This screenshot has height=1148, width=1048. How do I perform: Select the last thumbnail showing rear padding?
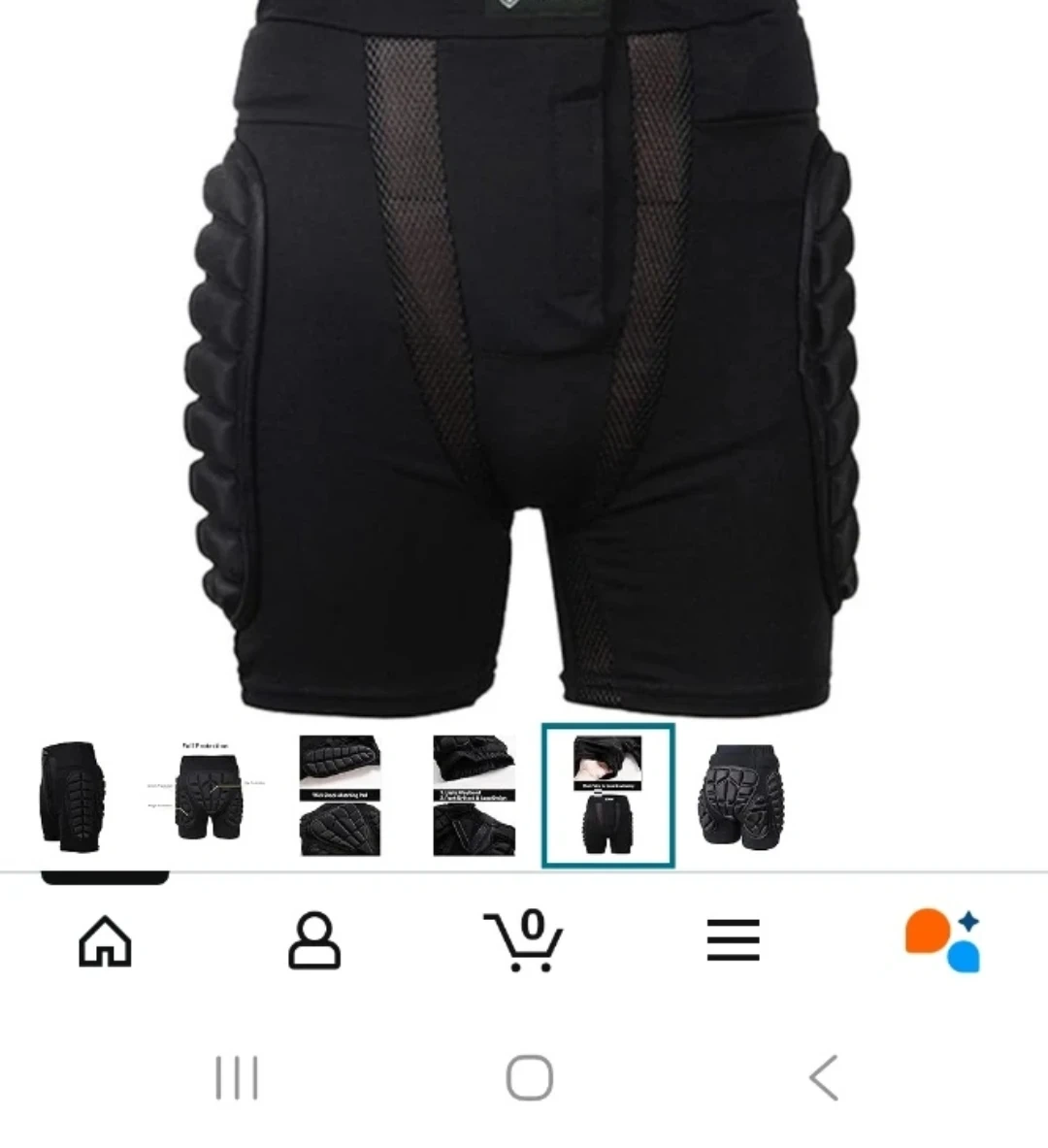pos(740,796)
